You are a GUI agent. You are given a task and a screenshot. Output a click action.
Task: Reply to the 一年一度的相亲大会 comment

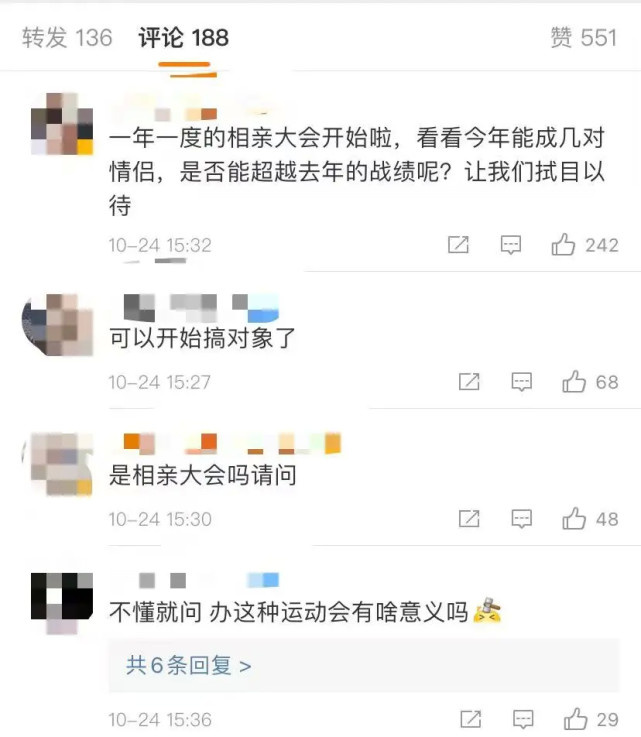coord(511,245)
